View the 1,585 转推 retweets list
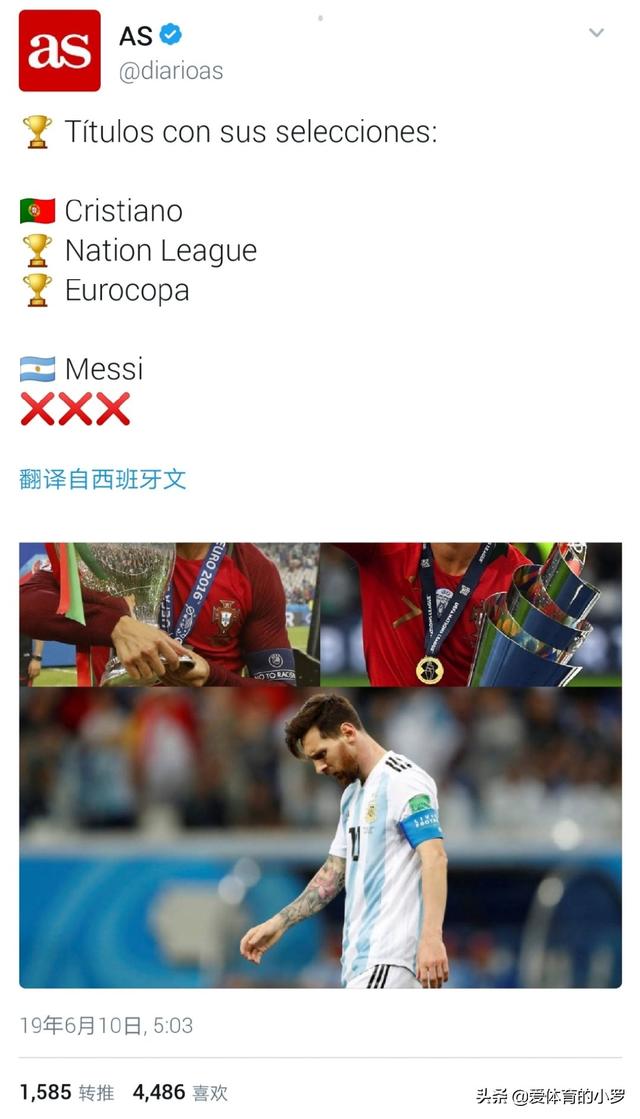The width and height of the screenshot is (640, 1119). coord(68,1093)
